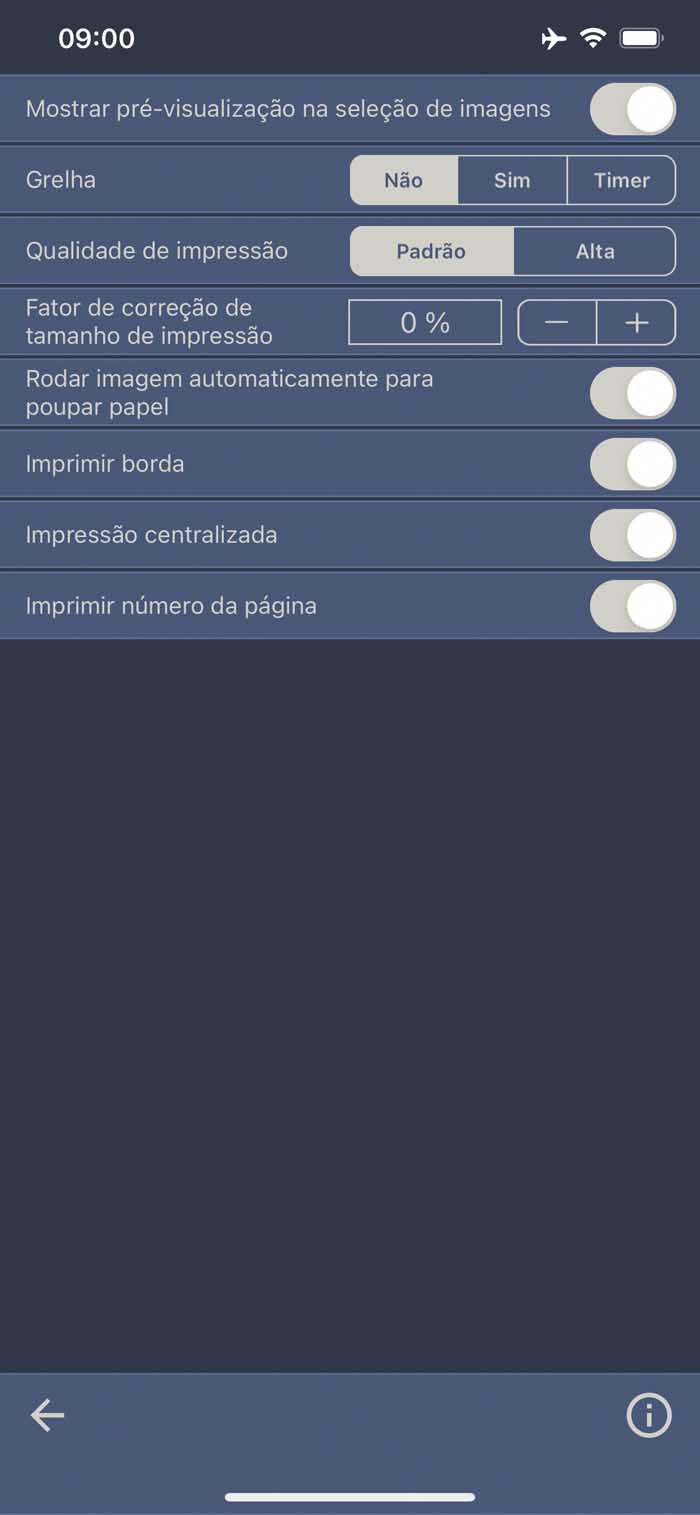Increase the print size correction factor
This screenshot has width=700, height=1515.
click(x=636, y=322)
